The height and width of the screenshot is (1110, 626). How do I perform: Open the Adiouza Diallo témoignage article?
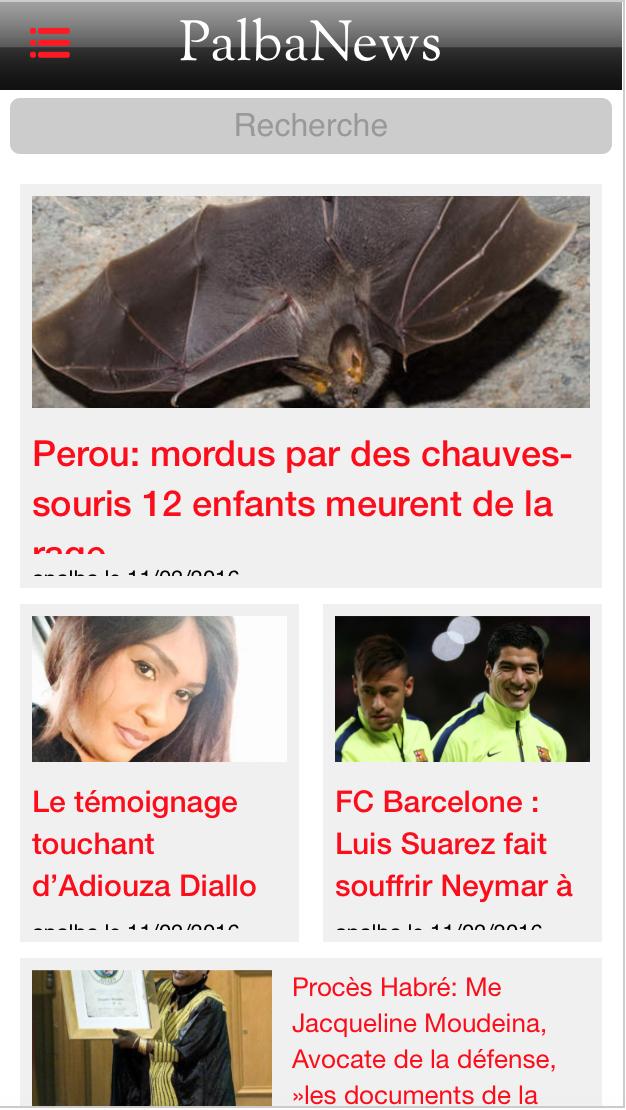coord(145,843)
